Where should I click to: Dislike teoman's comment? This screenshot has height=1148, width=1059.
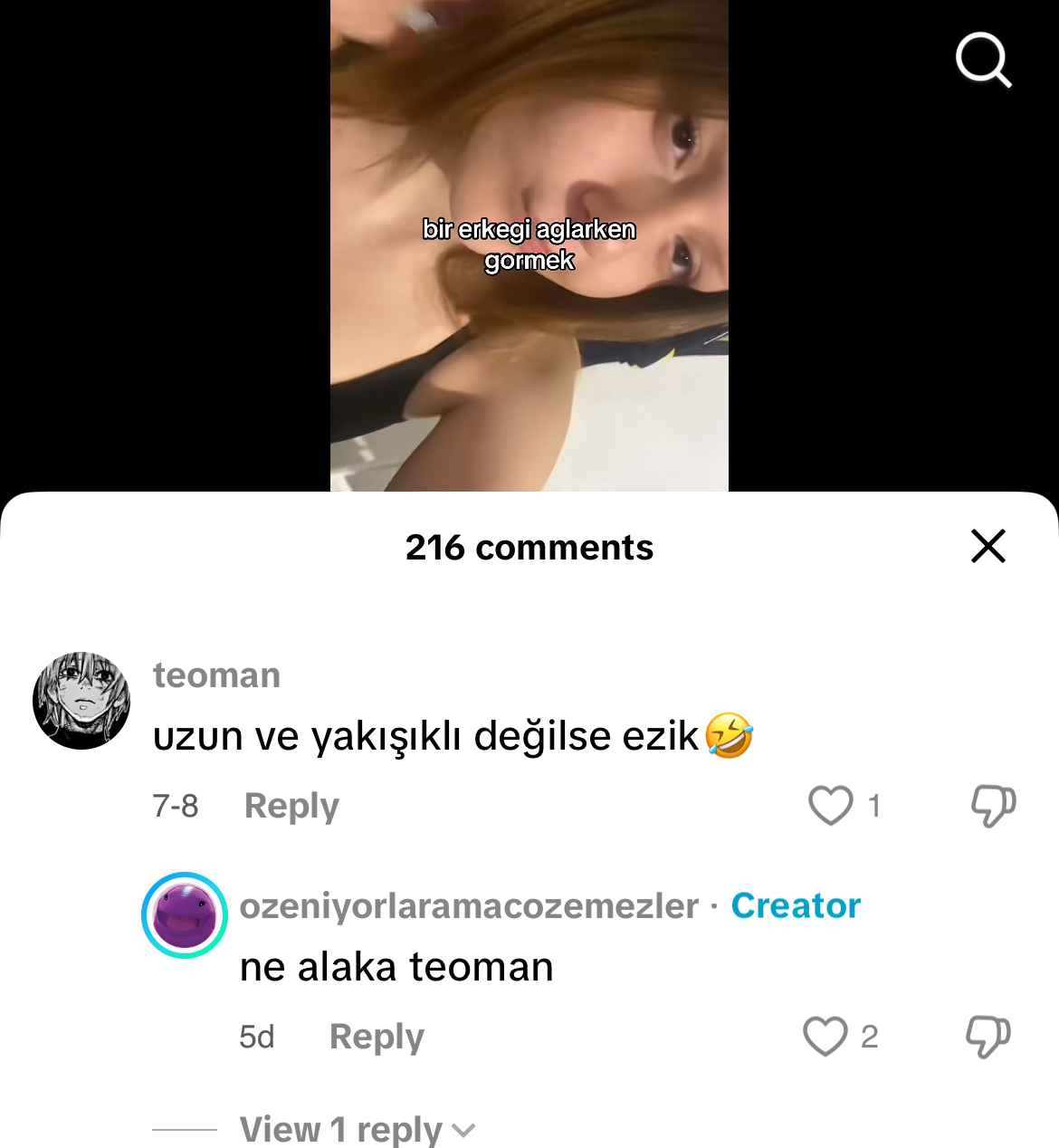[993, 805]
